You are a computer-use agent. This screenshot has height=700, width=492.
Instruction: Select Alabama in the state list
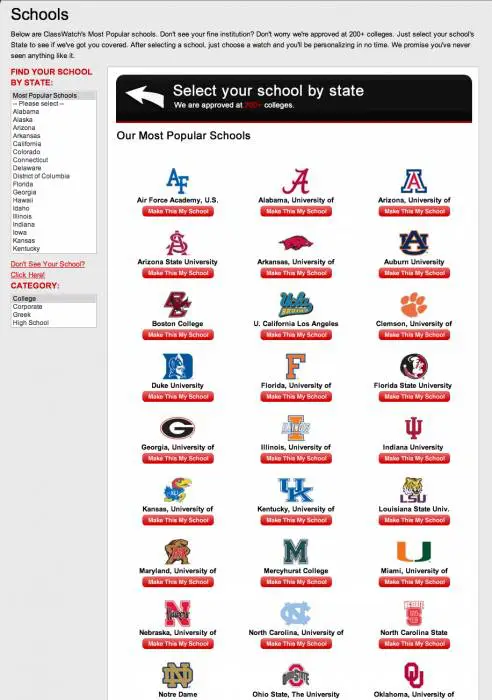(26, 112)
